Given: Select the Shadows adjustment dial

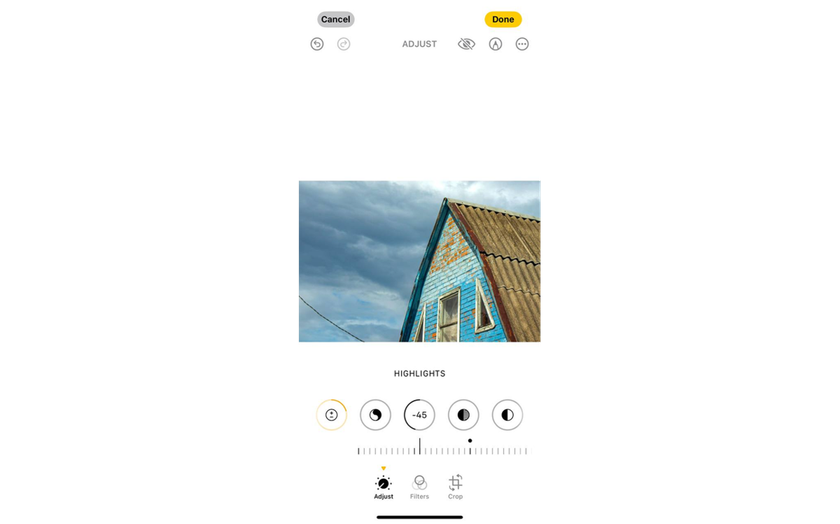Looking at the screenshot, I should point(463,414).
